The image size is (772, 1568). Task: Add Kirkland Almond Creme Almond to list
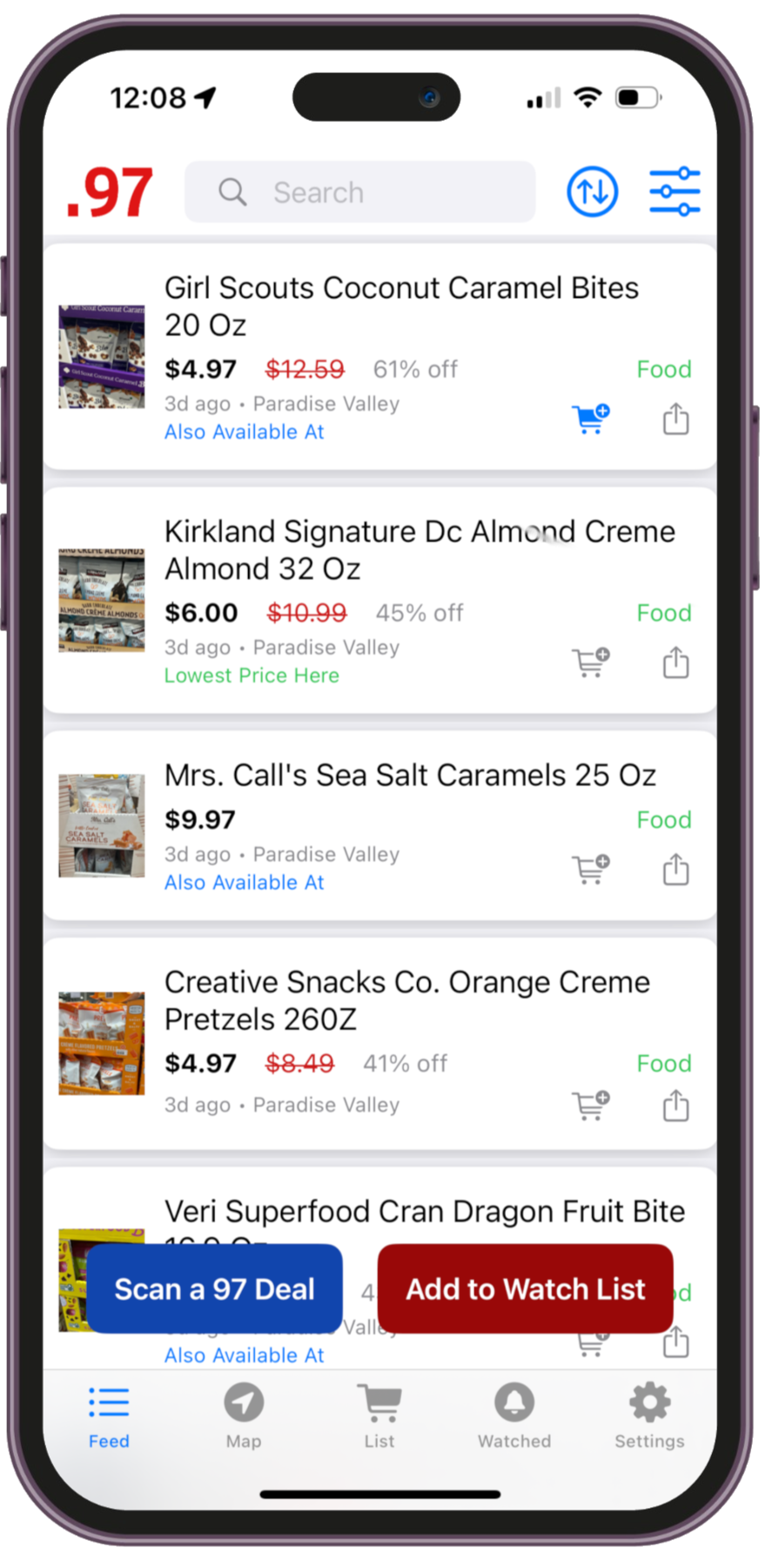click(591, 663)
